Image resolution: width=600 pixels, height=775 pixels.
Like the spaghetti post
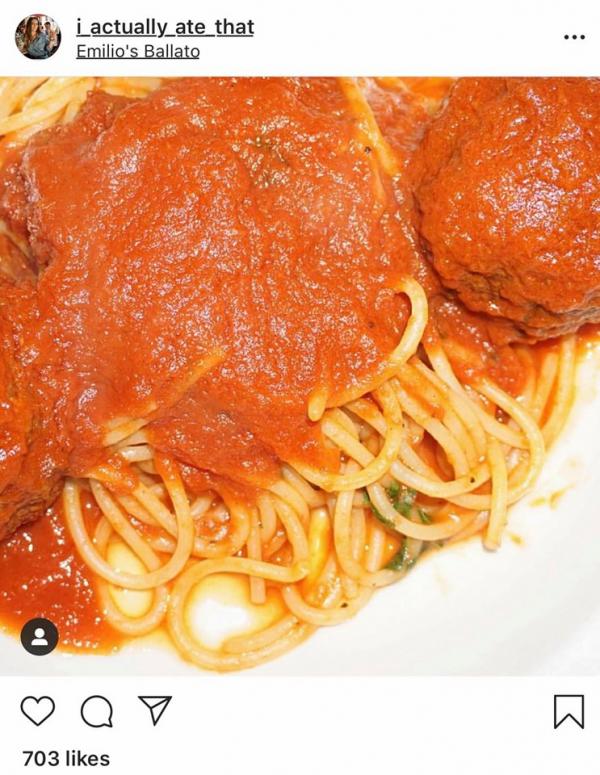click(38, 711)
